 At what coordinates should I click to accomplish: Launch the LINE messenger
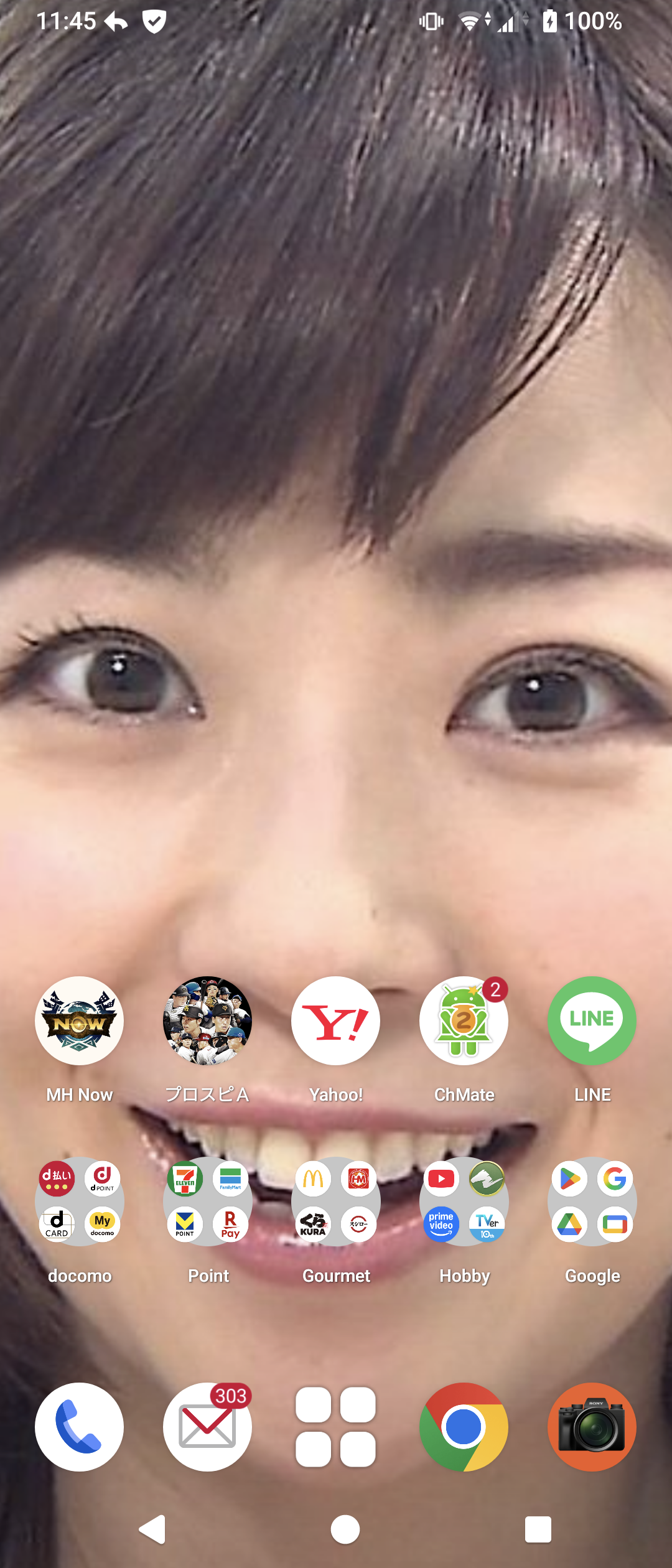click(592, 1020)
